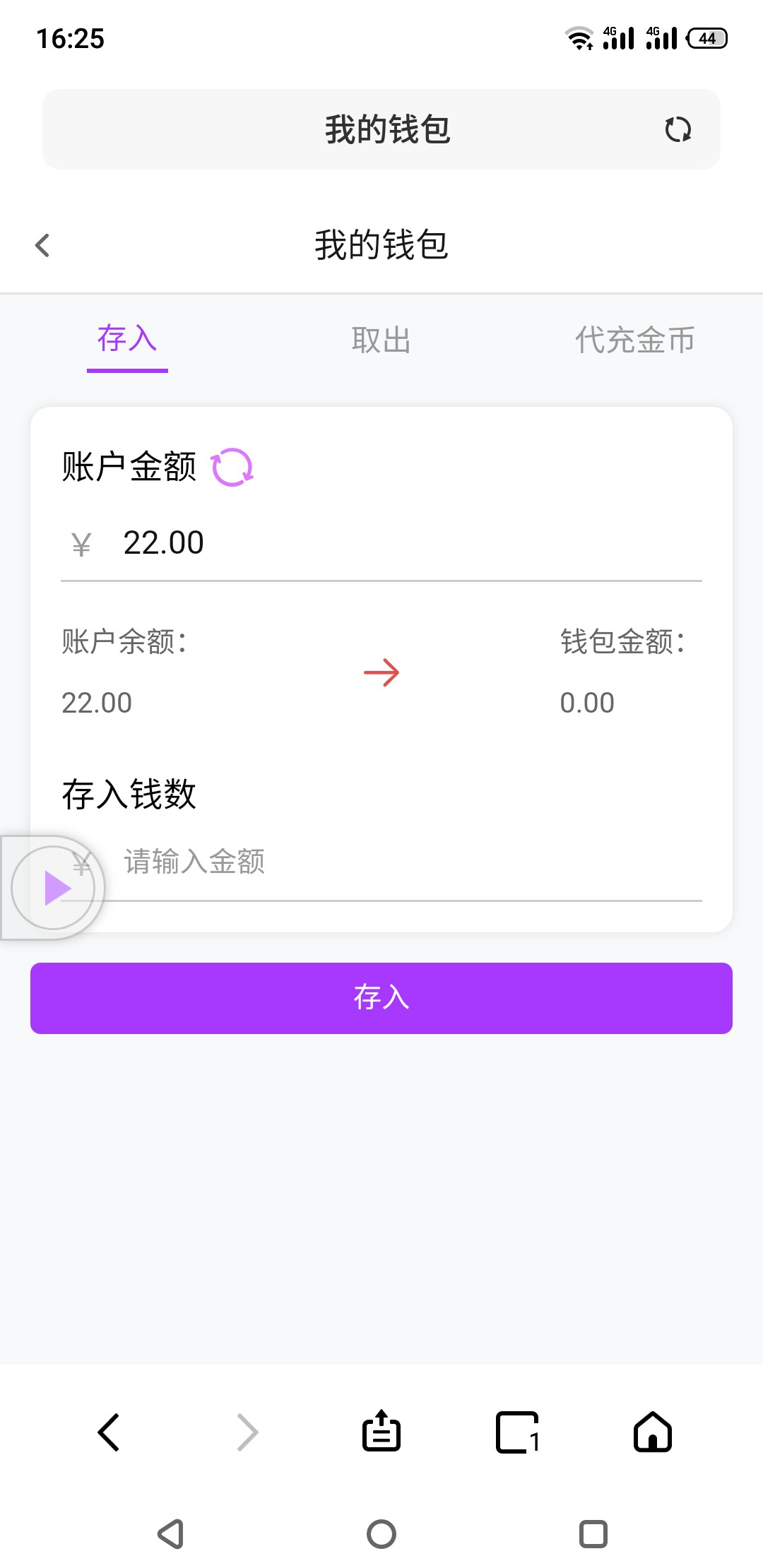The width and height of the screenshot is (763, 1568).
Task: Reload the page with the top refresh icon
Action: 678,129
